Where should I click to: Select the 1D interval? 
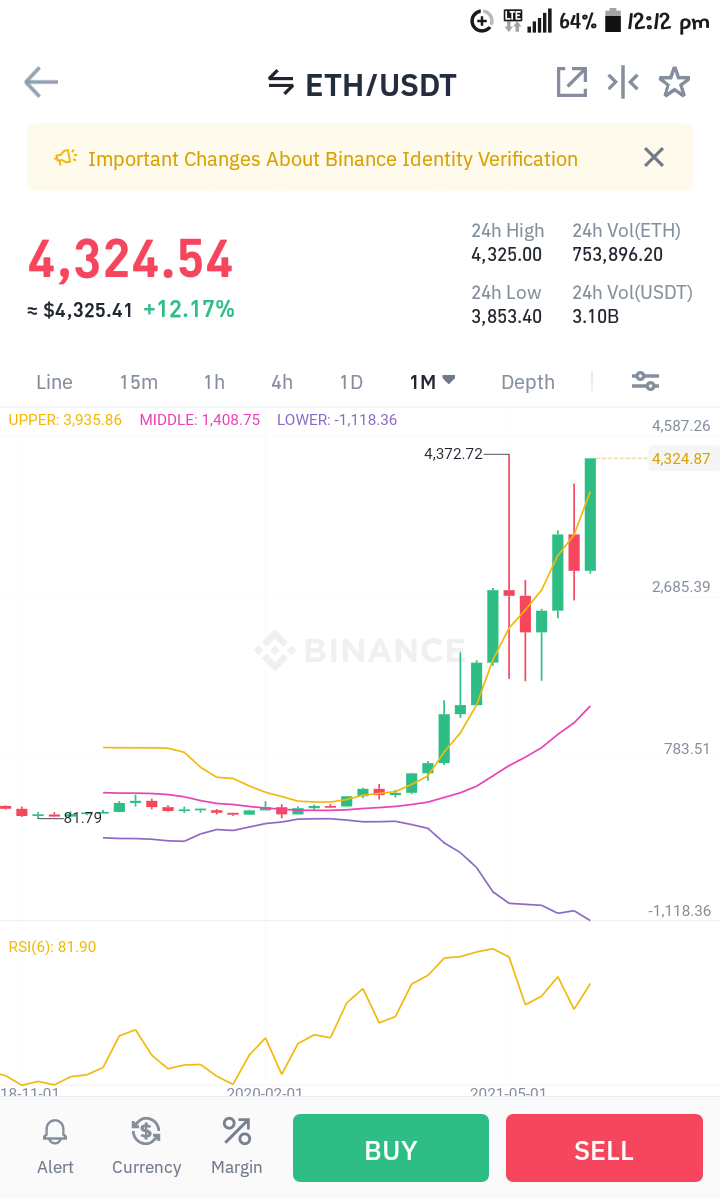pos(351,382)
